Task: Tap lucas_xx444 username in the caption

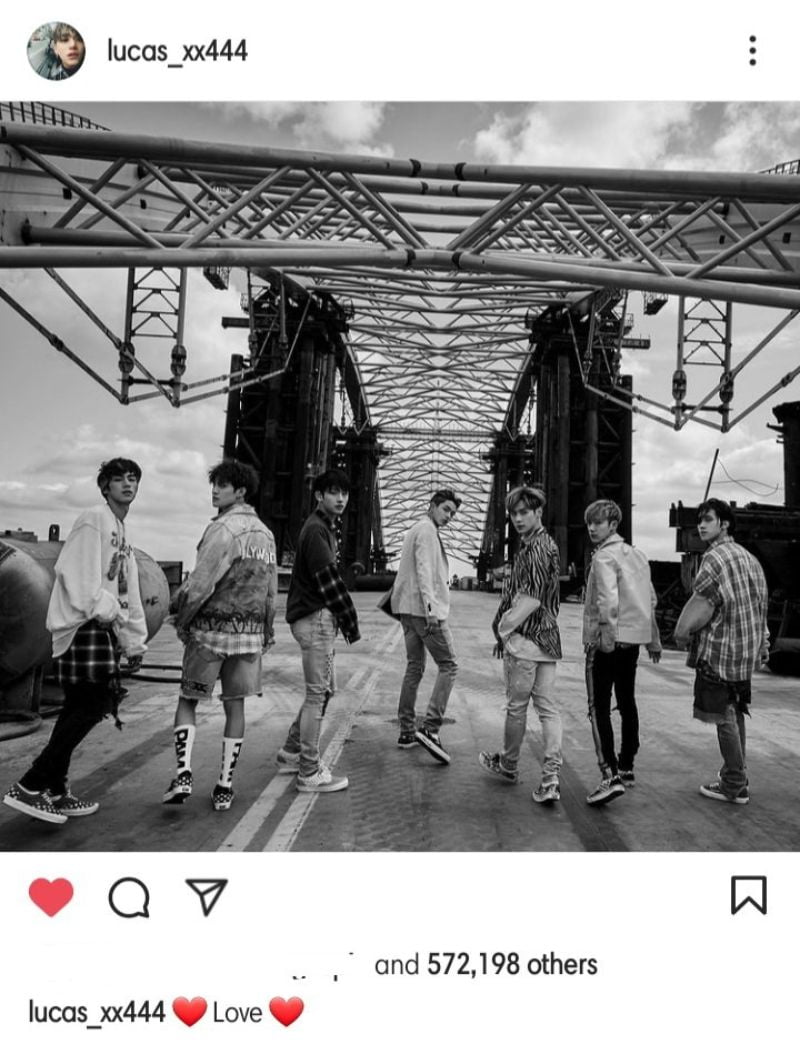Action: (96, 1012)
